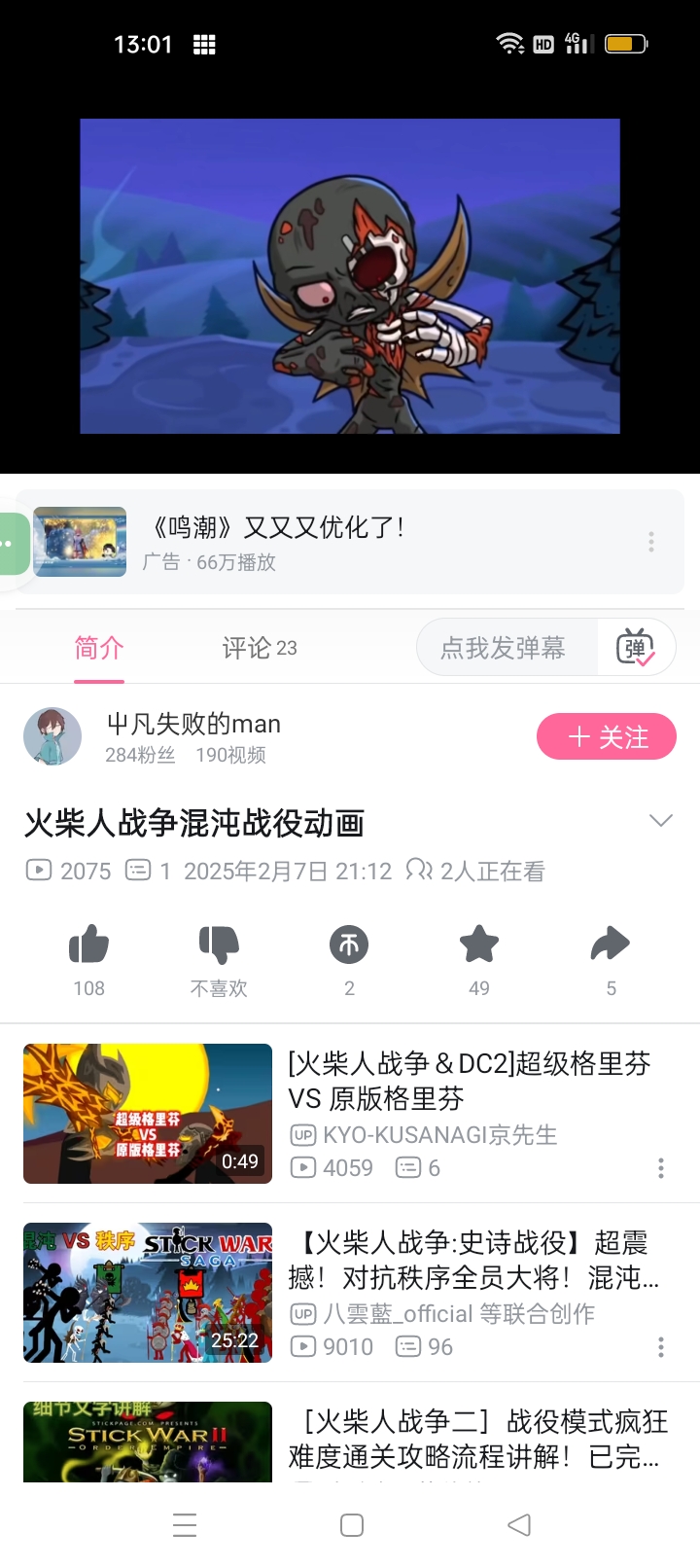Open the profile of 屮凡失败的man
700x1568 pixels.
tap(52, 736)
